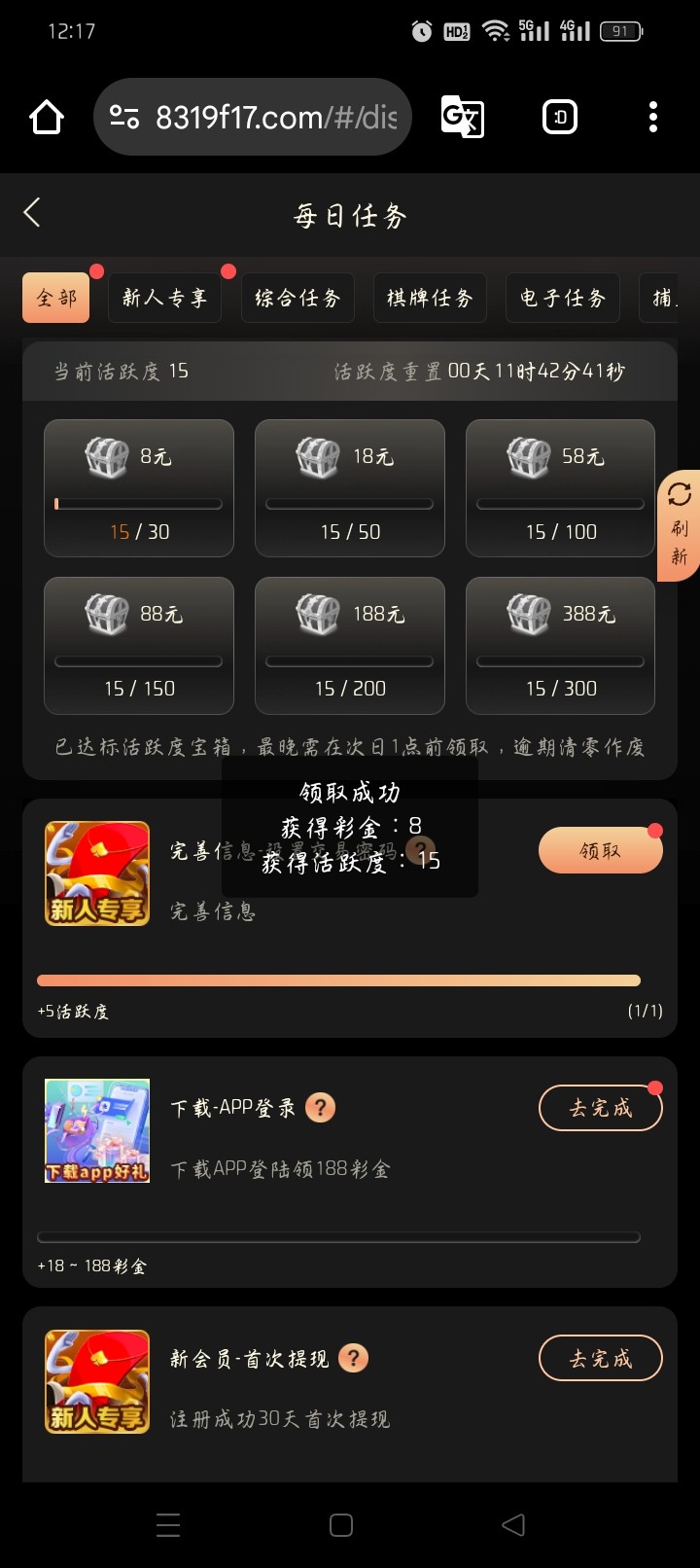Open the 18元 treasure chest
The width and height of the screenshot is (700, 1568).
coord(350,488)
